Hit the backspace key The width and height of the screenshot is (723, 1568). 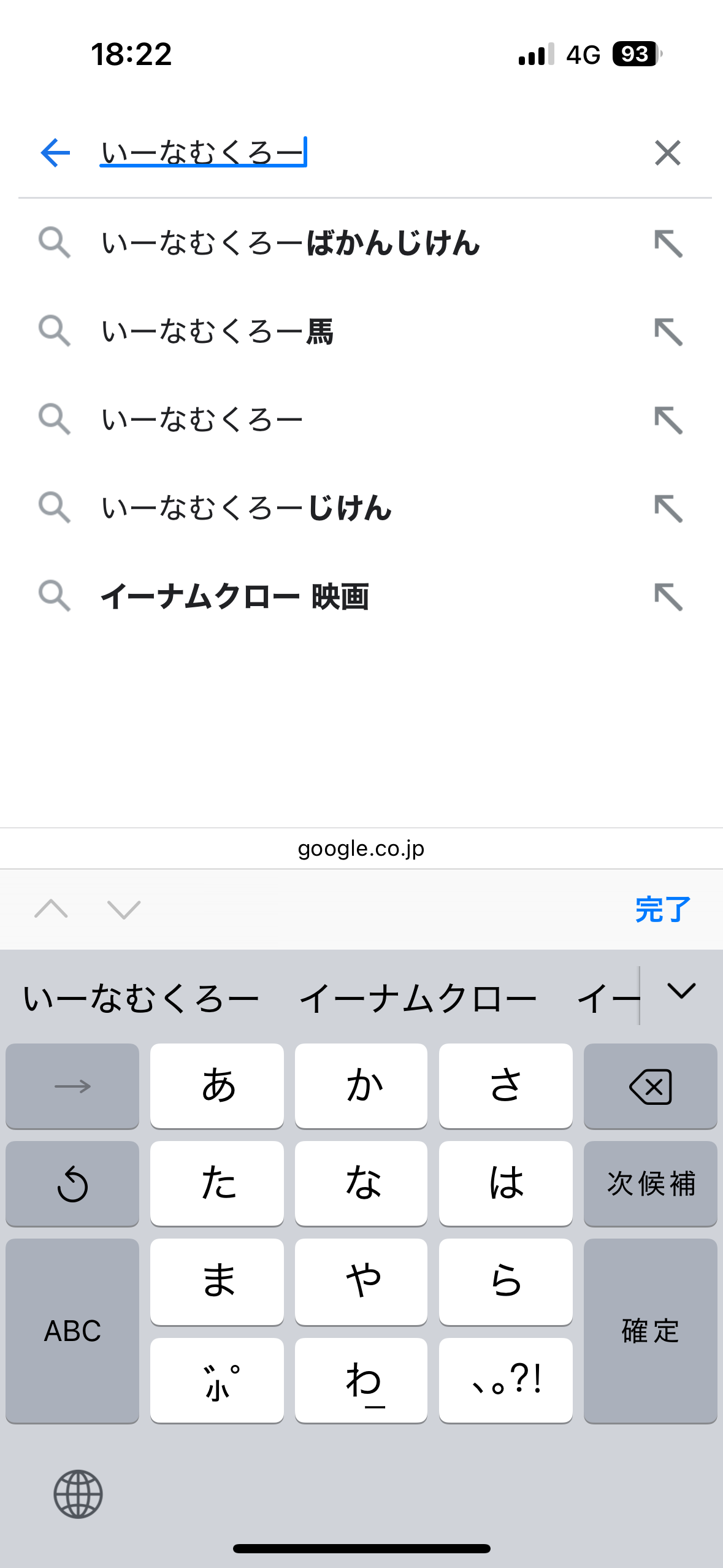coord(650,1086)
